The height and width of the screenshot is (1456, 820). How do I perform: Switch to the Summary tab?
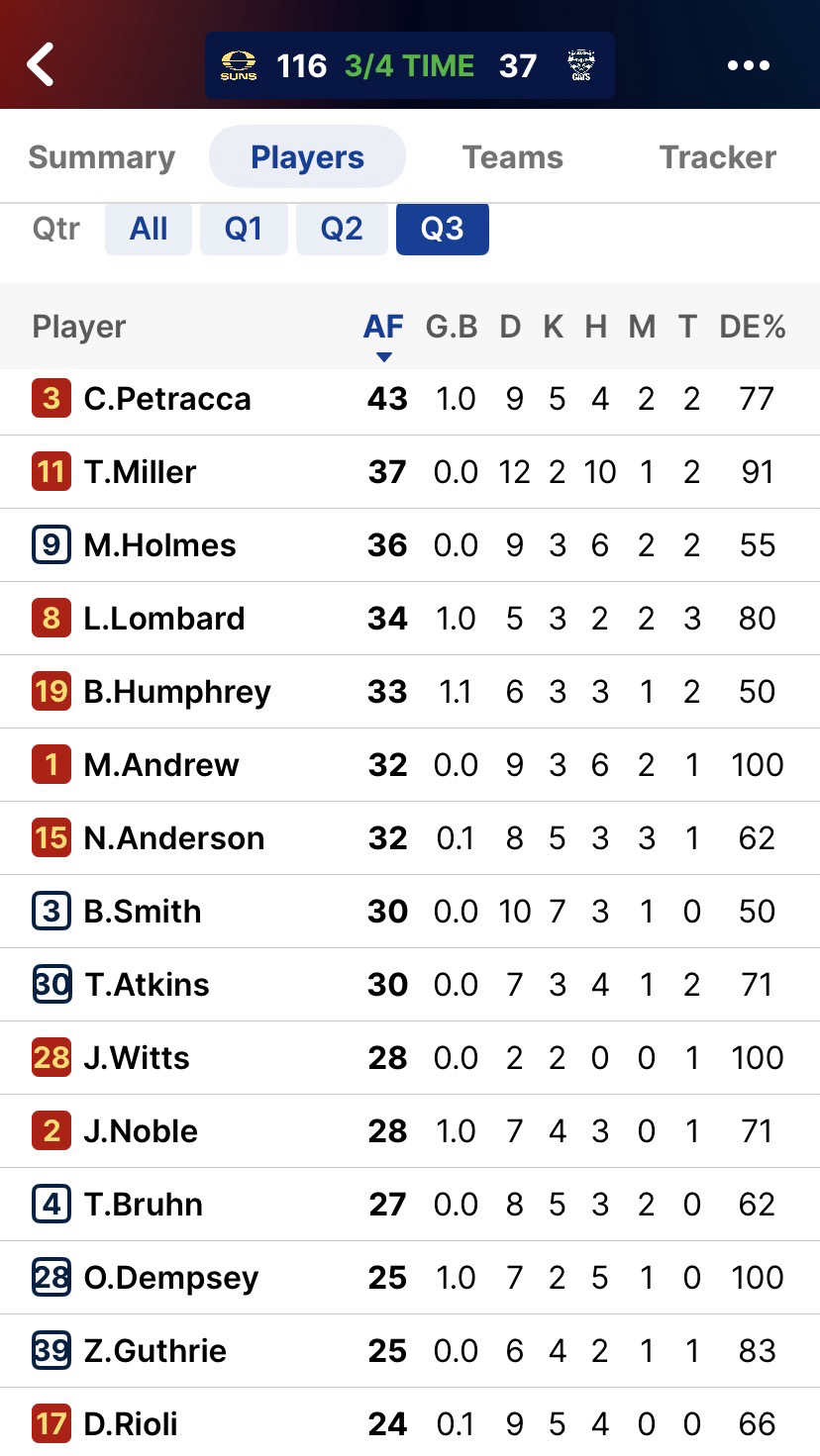click(x=101, y=157)
